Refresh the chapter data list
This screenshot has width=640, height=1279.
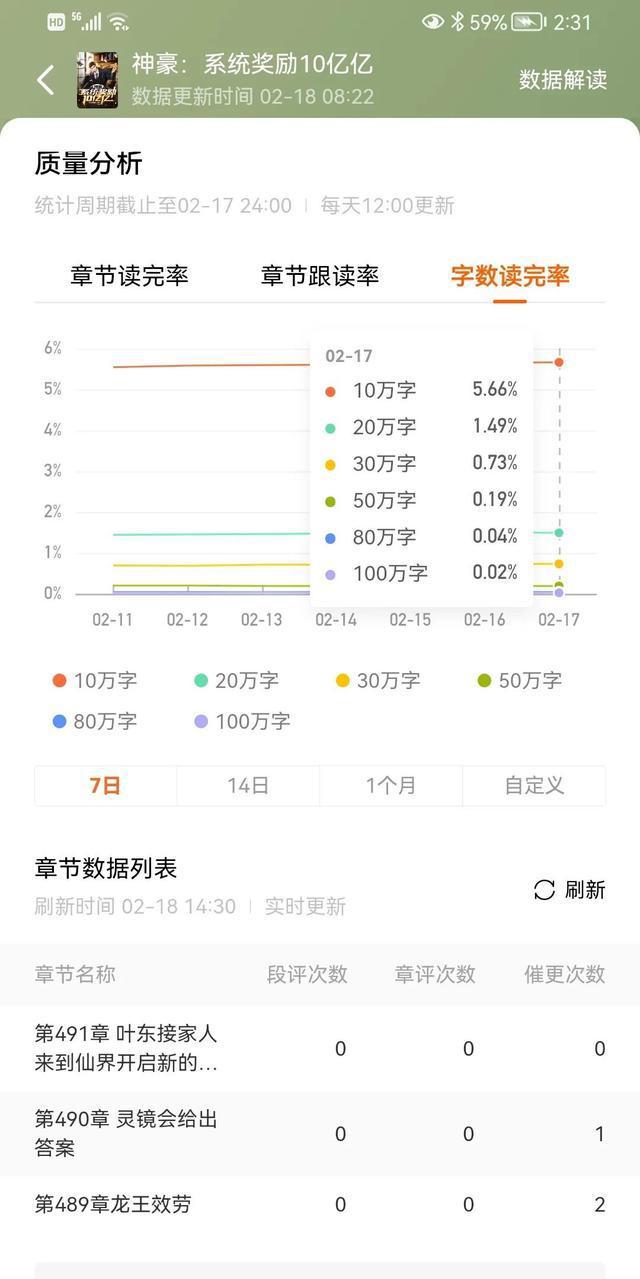point(569,890)
